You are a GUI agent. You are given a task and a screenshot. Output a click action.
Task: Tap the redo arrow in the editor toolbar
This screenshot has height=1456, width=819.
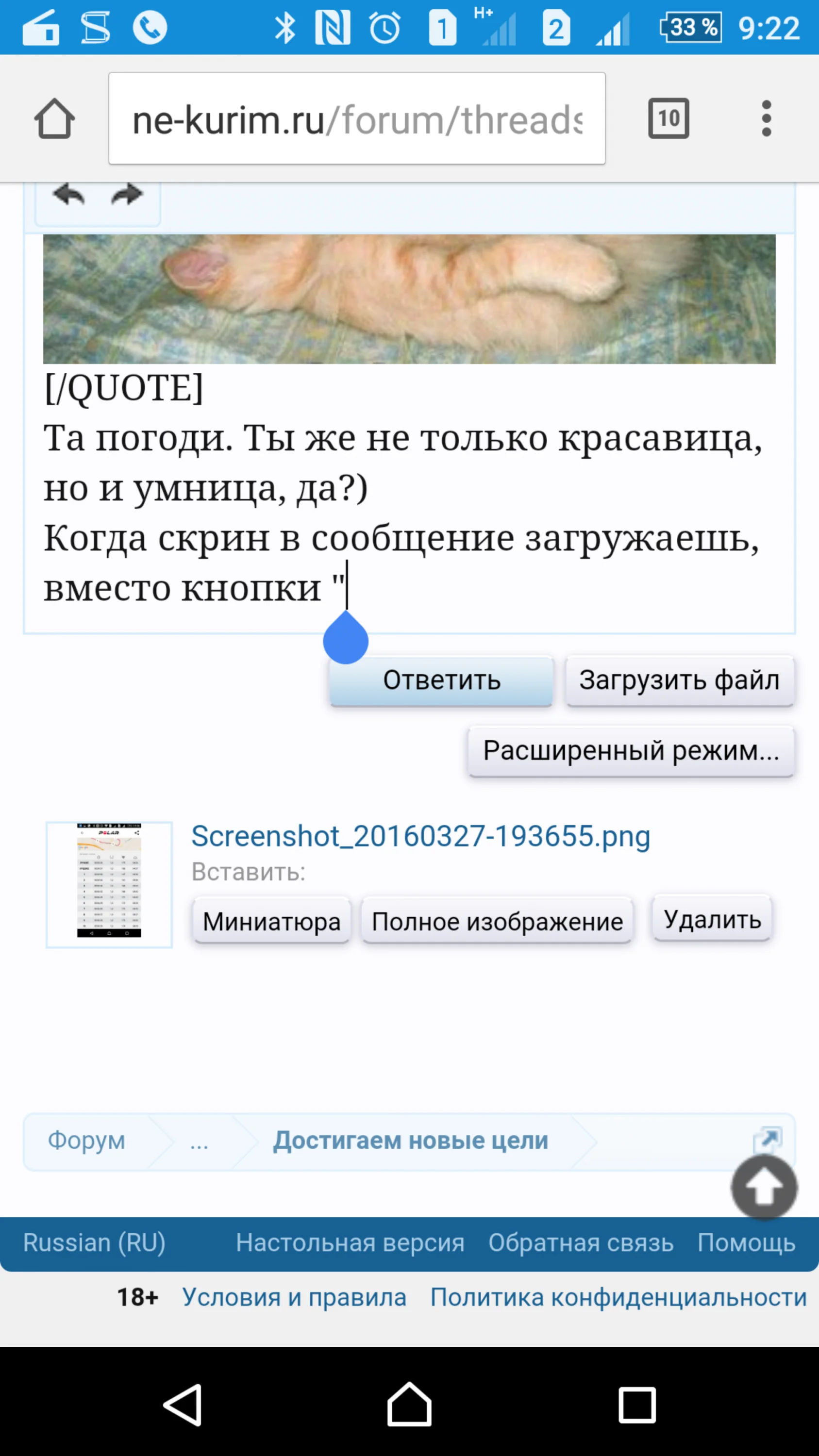[127, 195]
